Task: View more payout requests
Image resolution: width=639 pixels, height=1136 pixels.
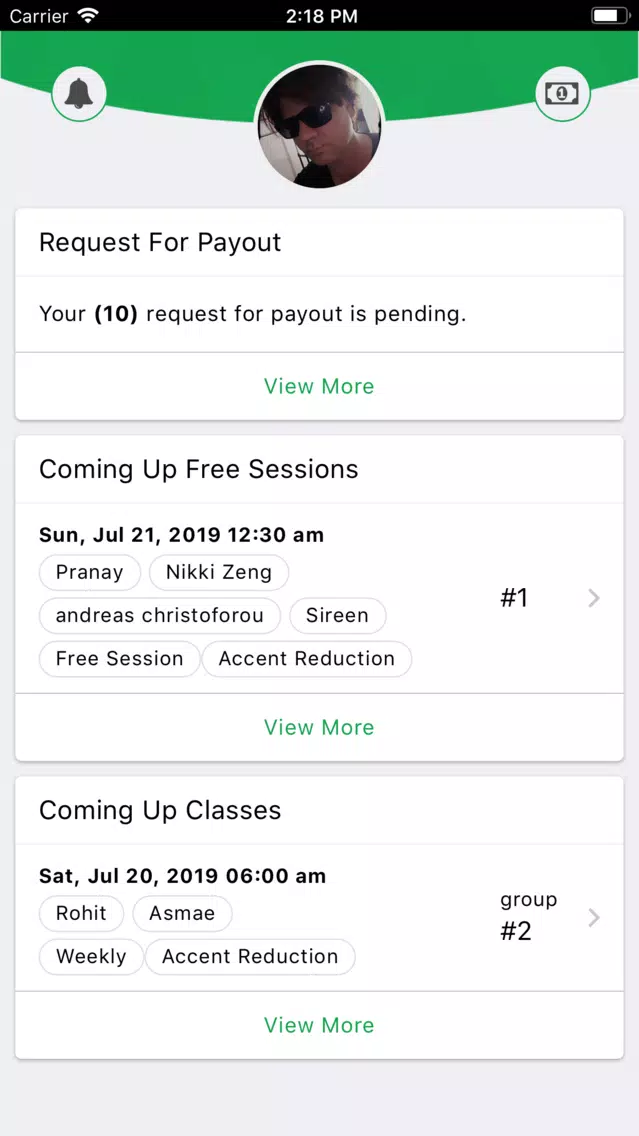Action: point(320,386)
